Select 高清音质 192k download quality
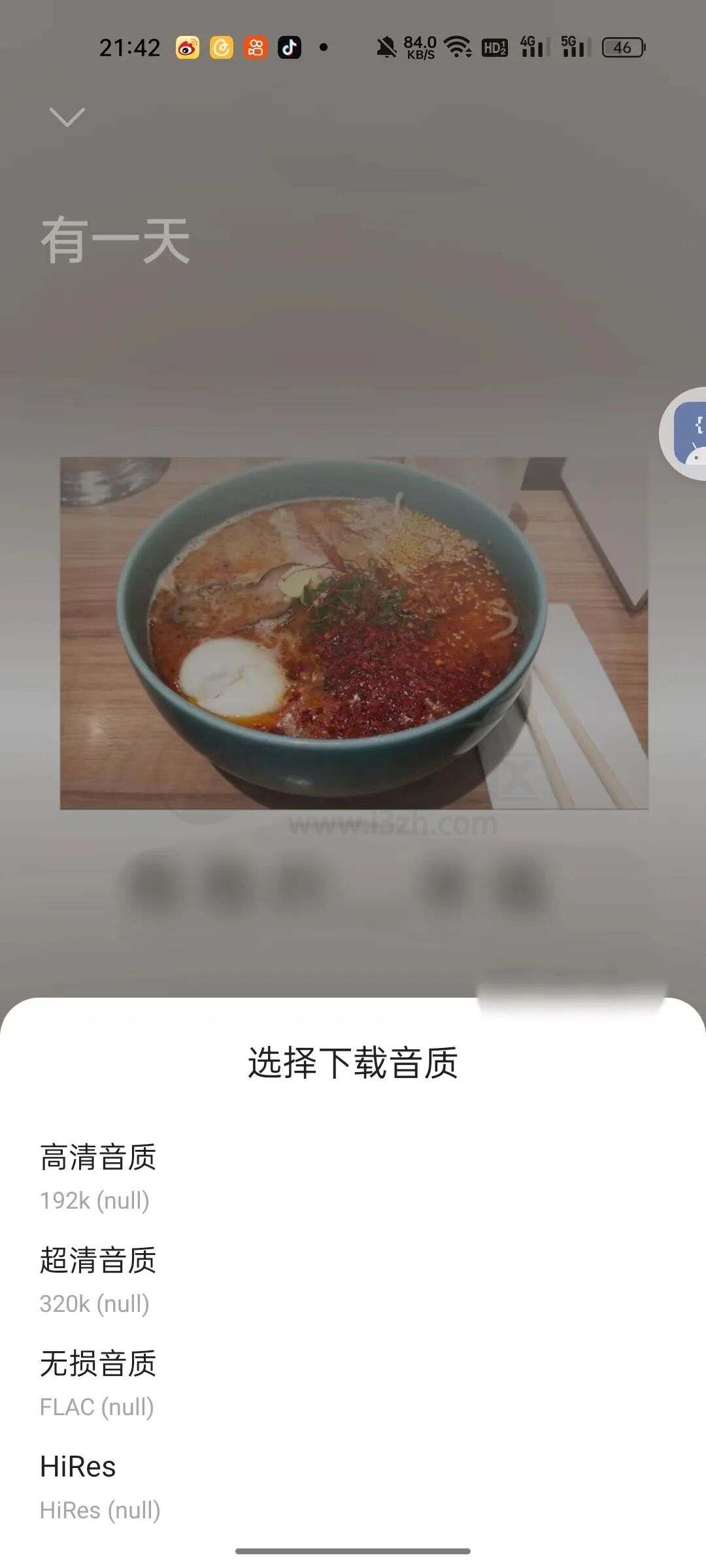This screenshot has height=1568, width=706. tap(98, 1177)
